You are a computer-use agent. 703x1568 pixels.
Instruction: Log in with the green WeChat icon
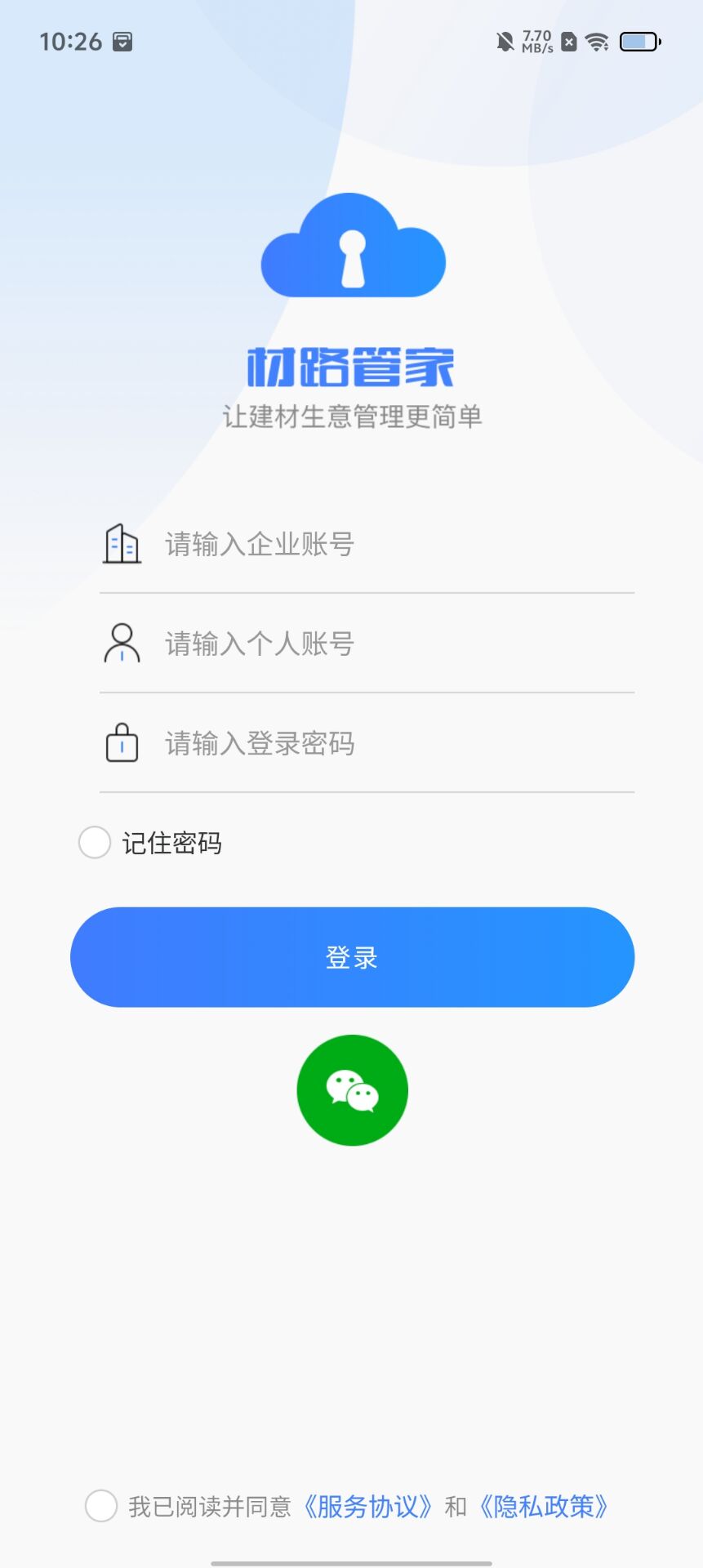click(352, 1090)
